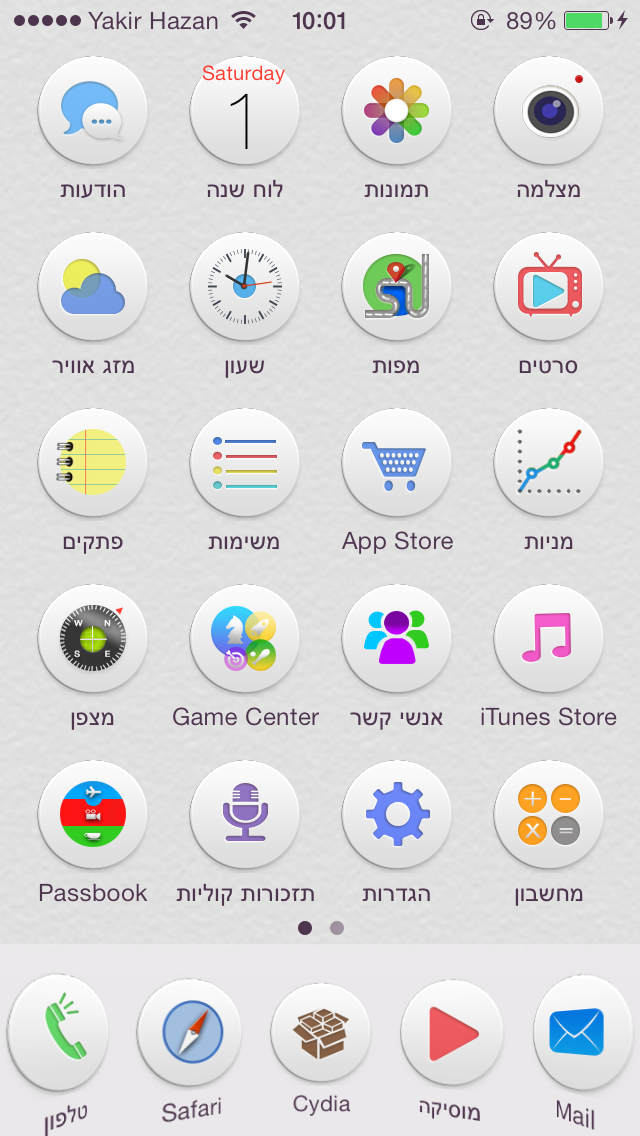
Task: Open the Notes app (פתקים)
Action: [x=92, y=463]
